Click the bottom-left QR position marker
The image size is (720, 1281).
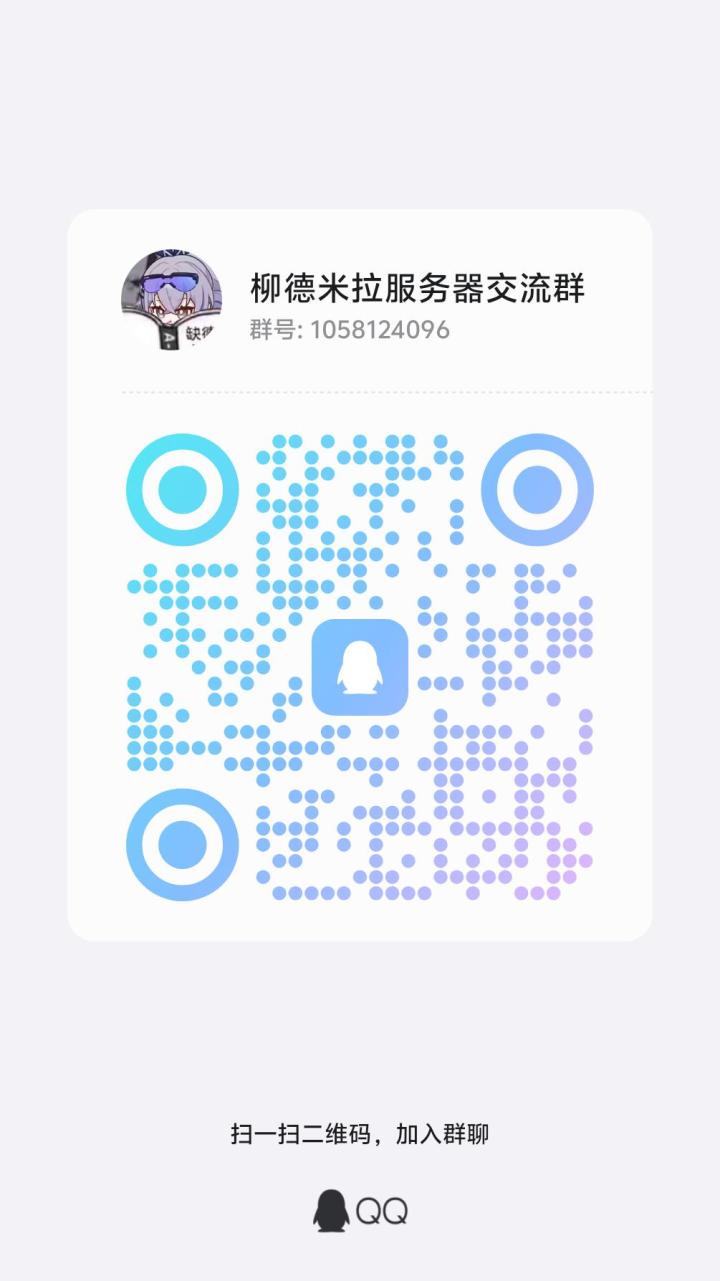(x=181, y=845)
